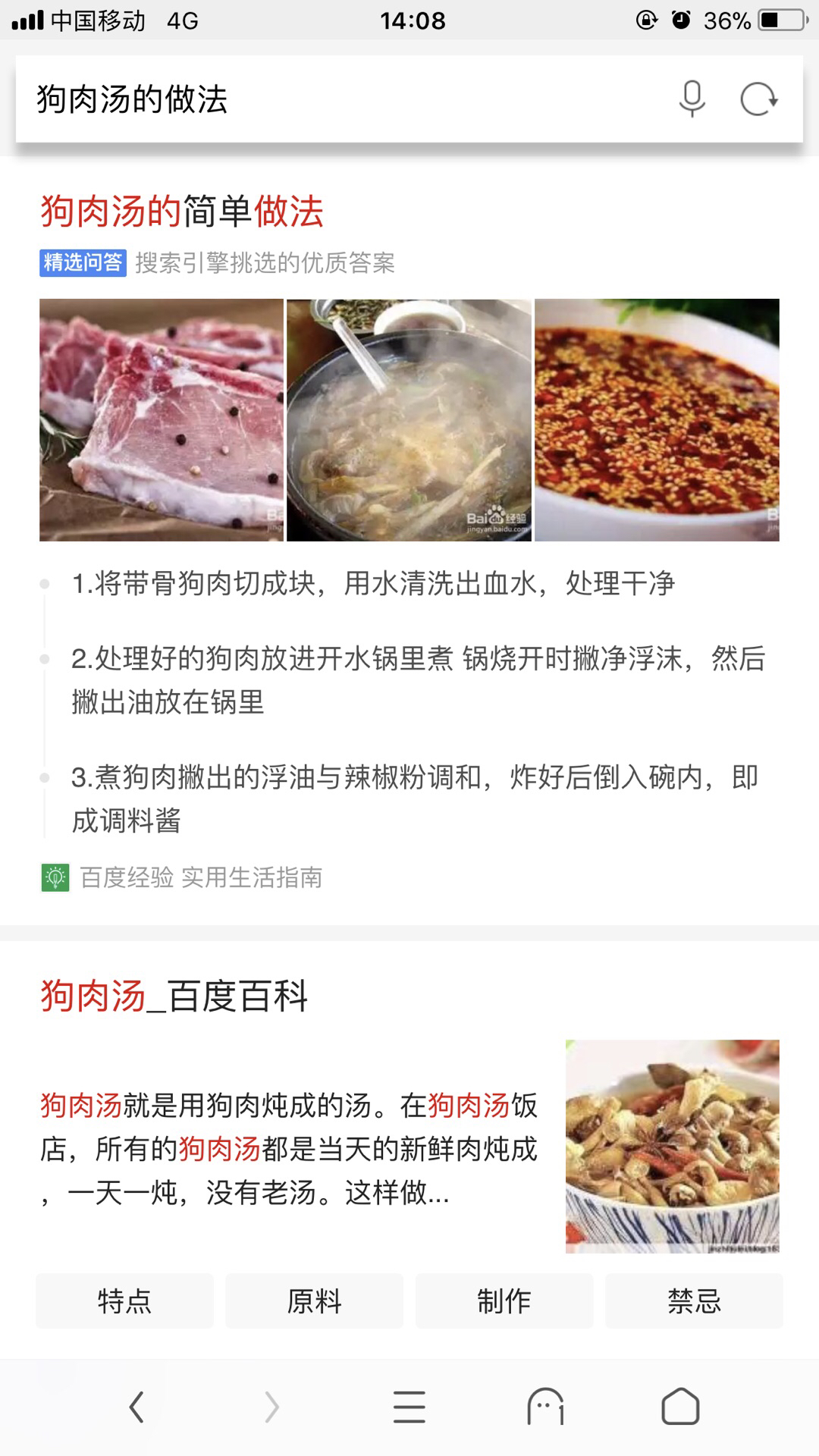Open the 百度百科 soup bowl thumbnail
The image size is (819, 1456).
pyautogui.click(x=672, y=1146)
